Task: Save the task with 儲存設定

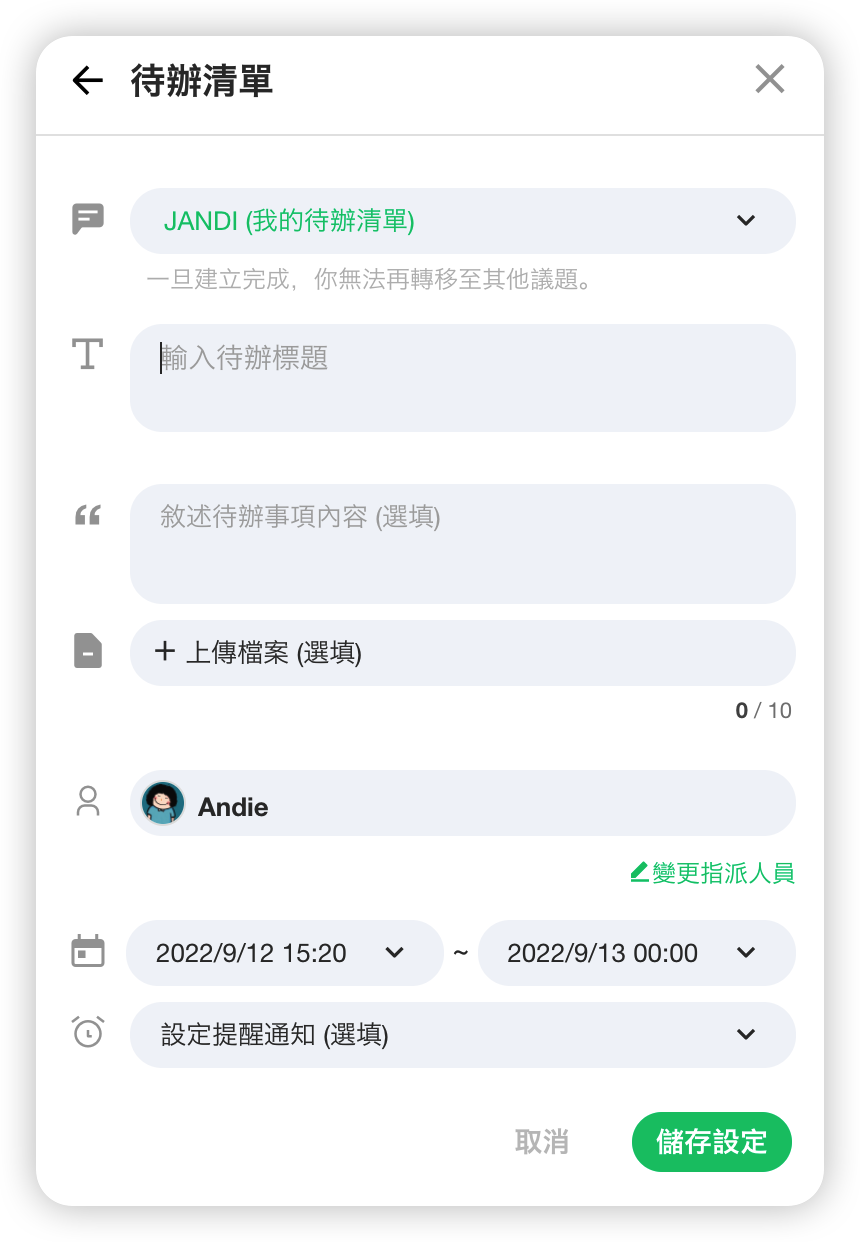Action: 711,1142
